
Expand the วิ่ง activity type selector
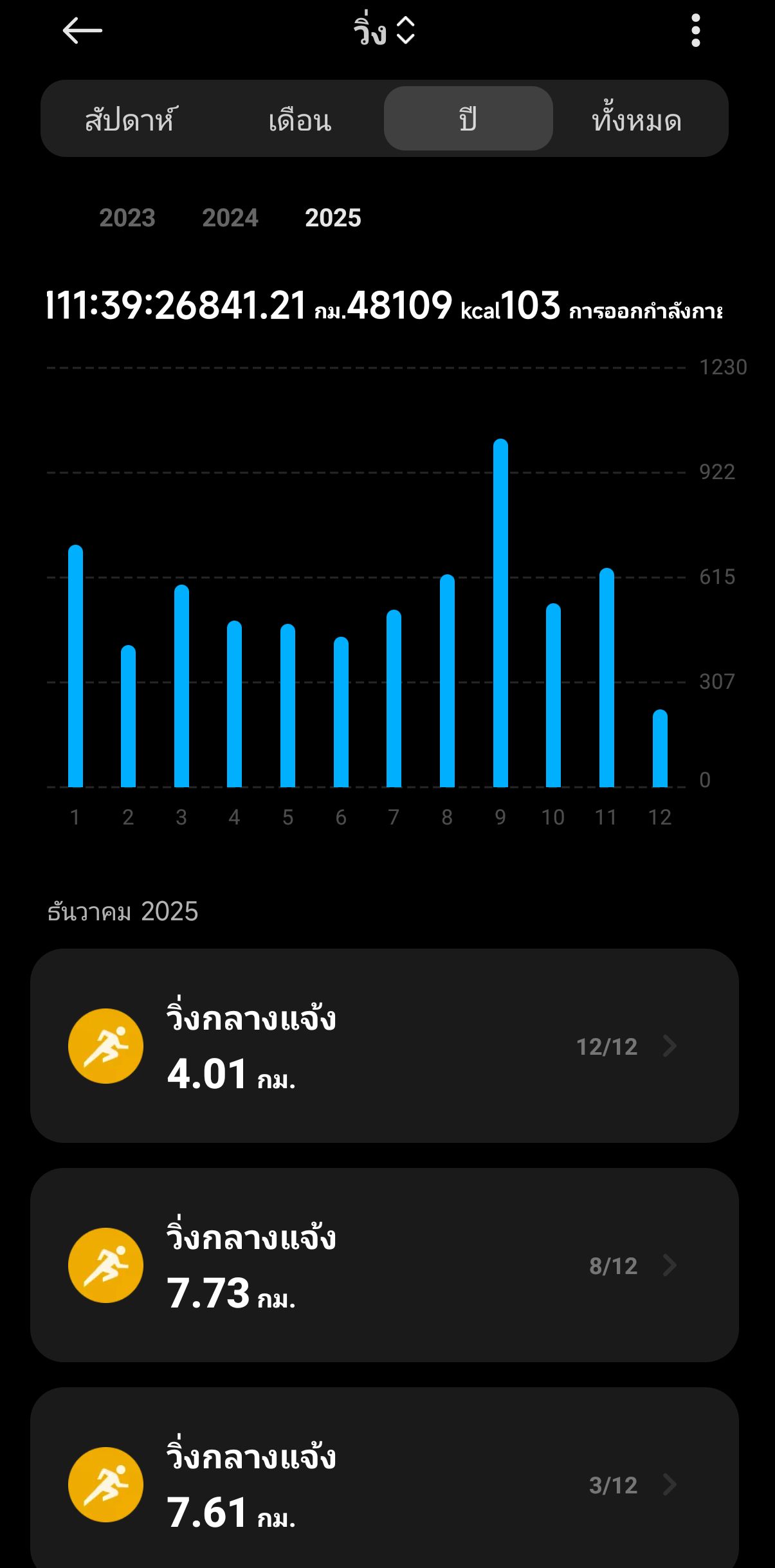pos(385,31)
